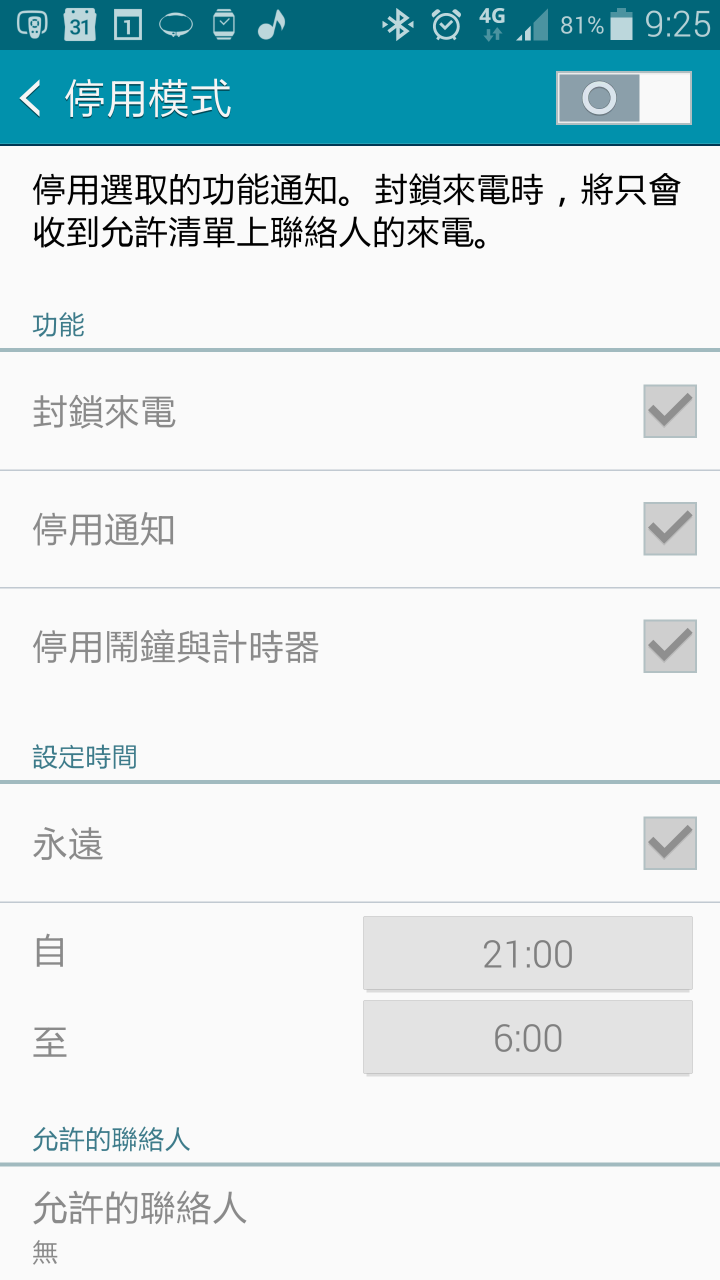Set the 至 end time 6:00
Image resolution: width=720 pixels, height=1280 pixels.
pos(527,1038)
